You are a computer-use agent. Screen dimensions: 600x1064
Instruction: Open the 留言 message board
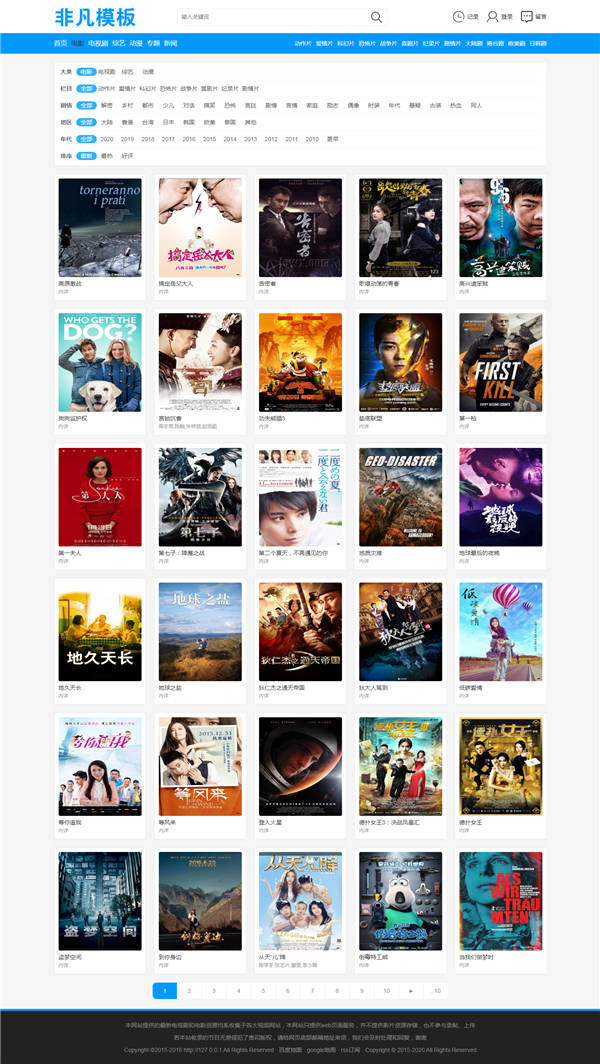pyautogui.click(x=533, y=17)
